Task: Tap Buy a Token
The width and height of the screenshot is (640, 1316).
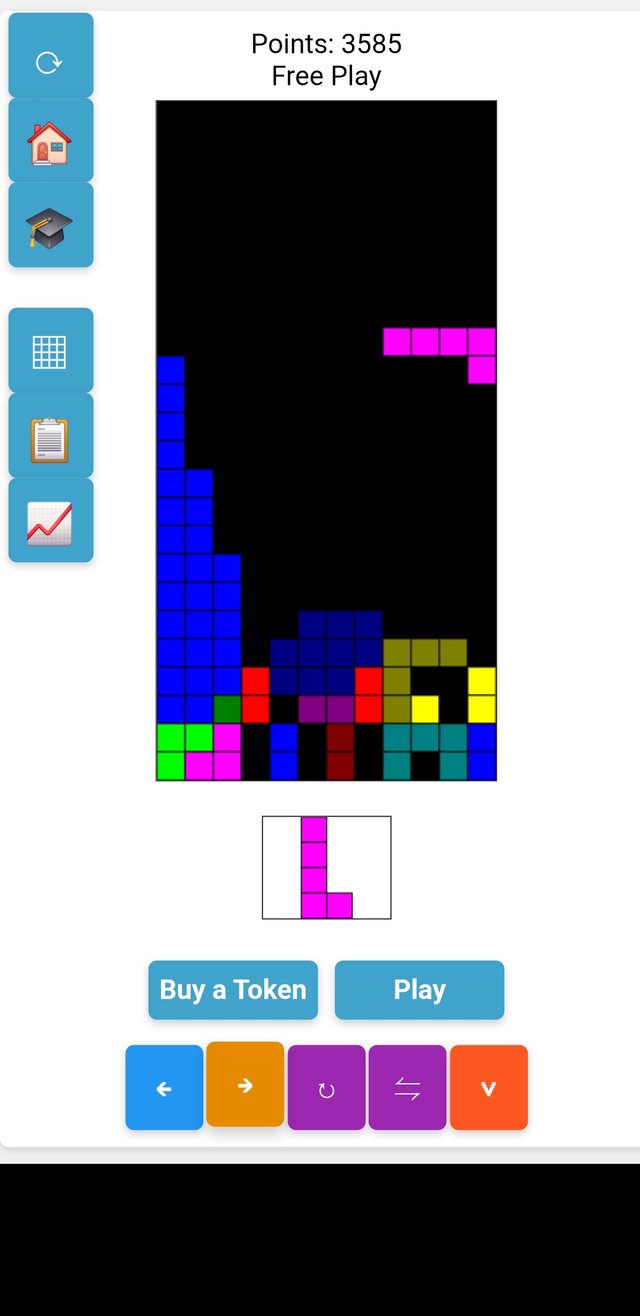Action: (233, 990)
